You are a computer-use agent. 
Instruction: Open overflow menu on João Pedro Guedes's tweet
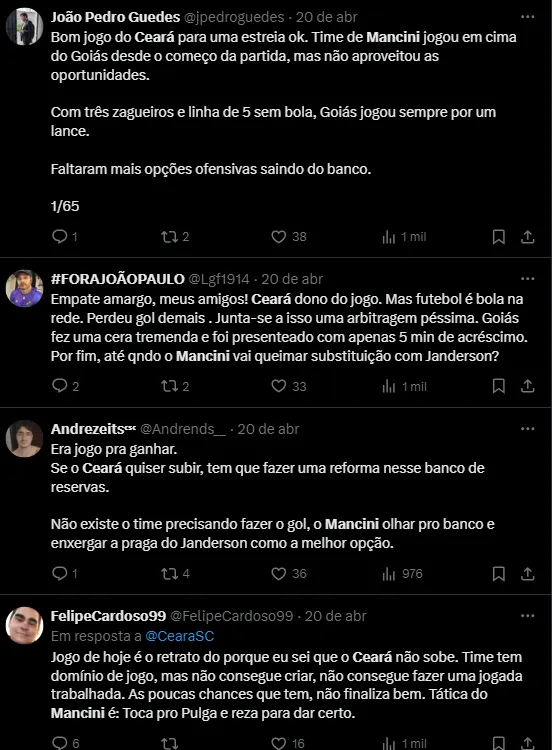click(527, 17)
